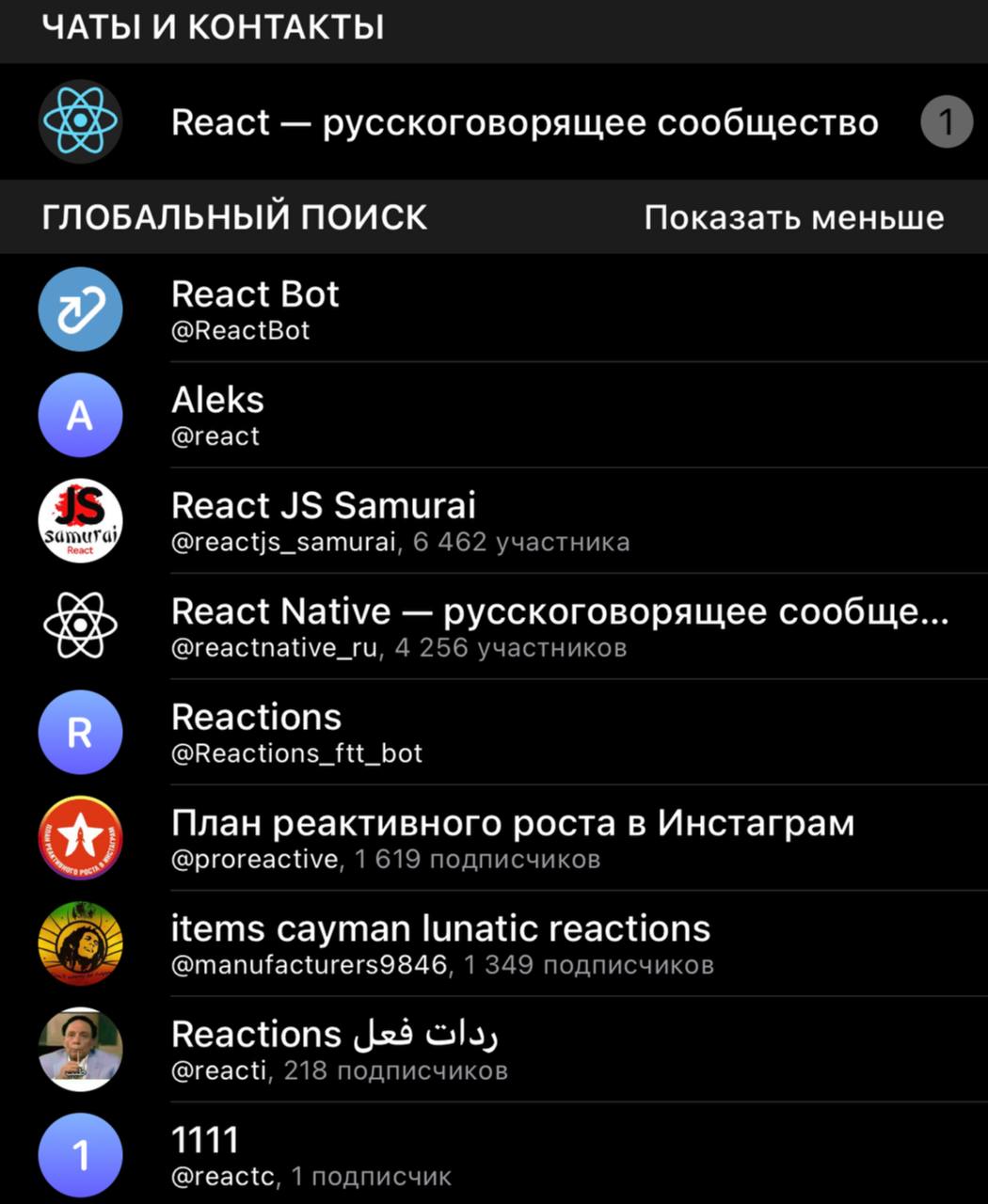Viewport: 988px width, 1204px height.
Task: Open React Native русскоговорящее сообщество
Action: point(558,626)
